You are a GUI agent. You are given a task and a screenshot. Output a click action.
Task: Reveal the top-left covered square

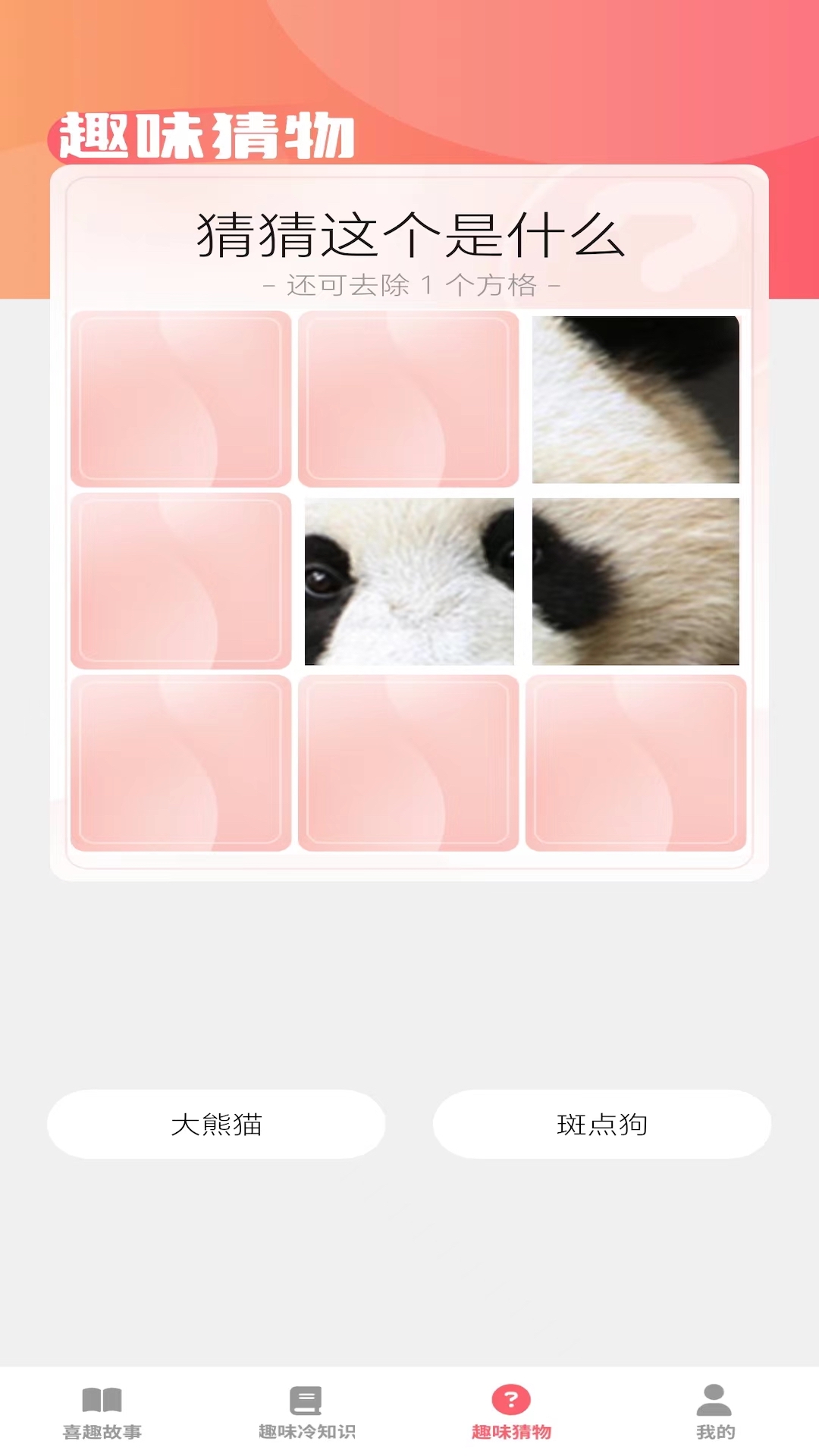180,399
